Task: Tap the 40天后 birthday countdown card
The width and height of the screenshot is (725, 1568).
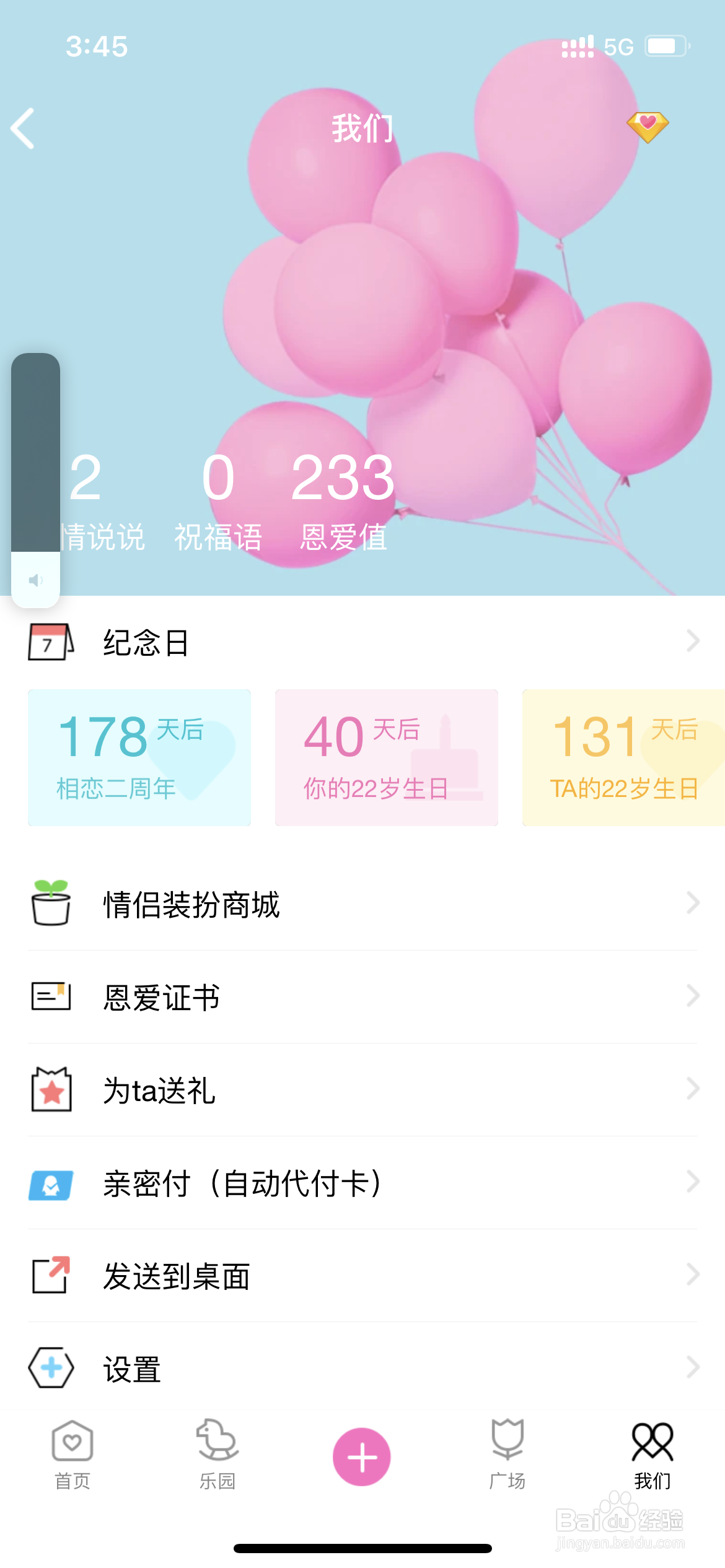Action: click(387, 757)
